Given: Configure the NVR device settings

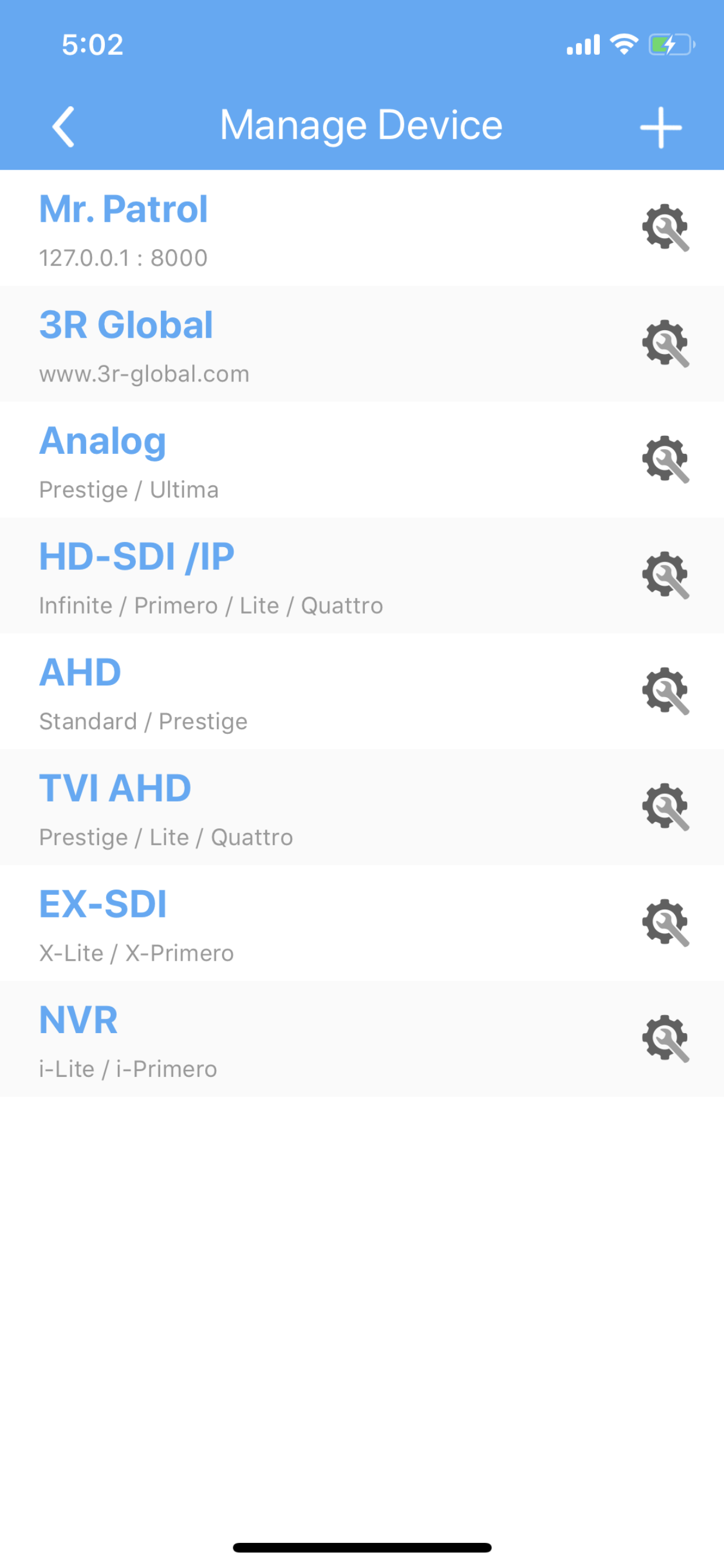Looking at the screenshot, I should pyautogui.click(x=665, y=1038).
